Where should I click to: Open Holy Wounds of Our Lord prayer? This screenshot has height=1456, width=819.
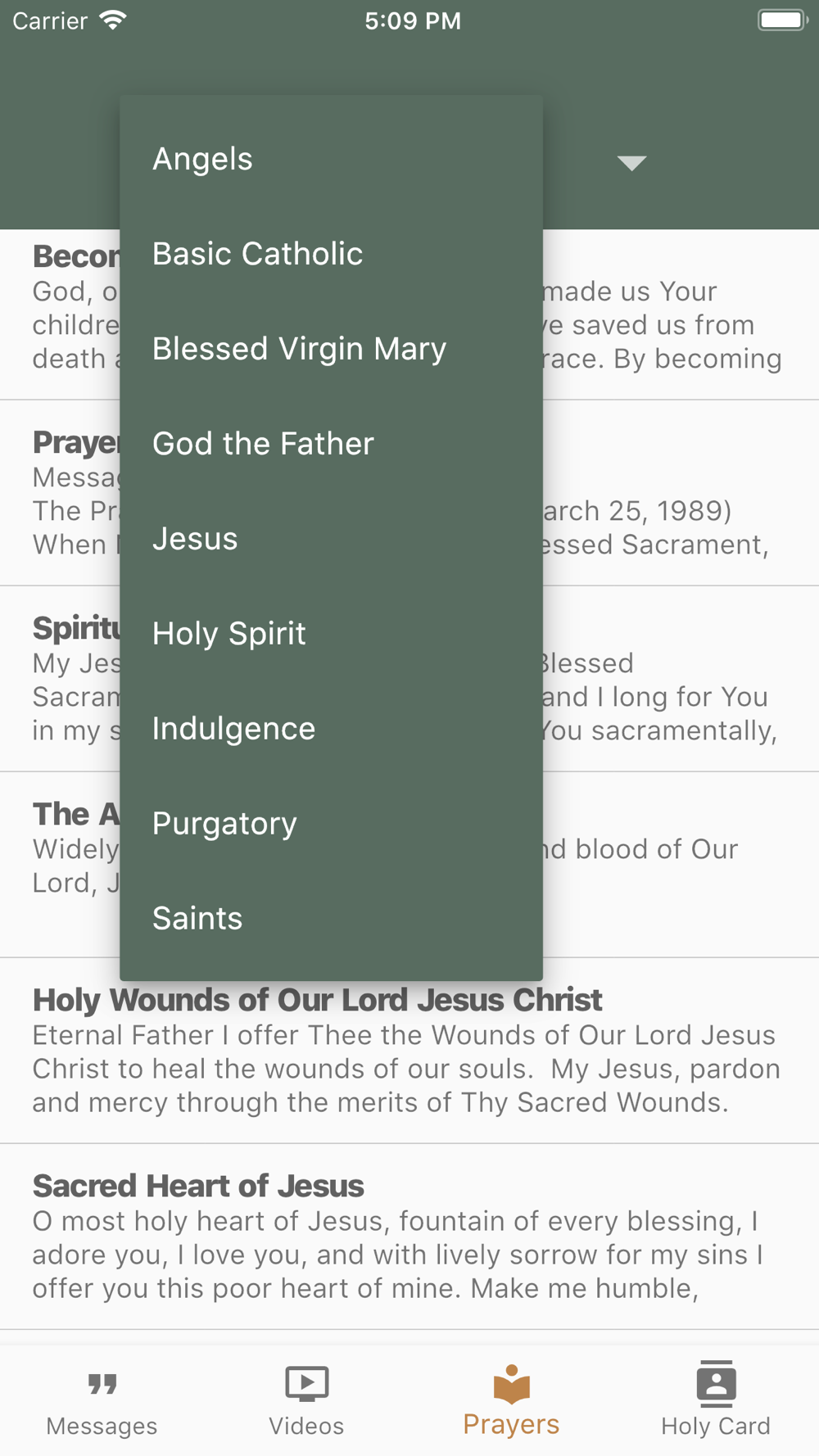(x=409, y=1051)
